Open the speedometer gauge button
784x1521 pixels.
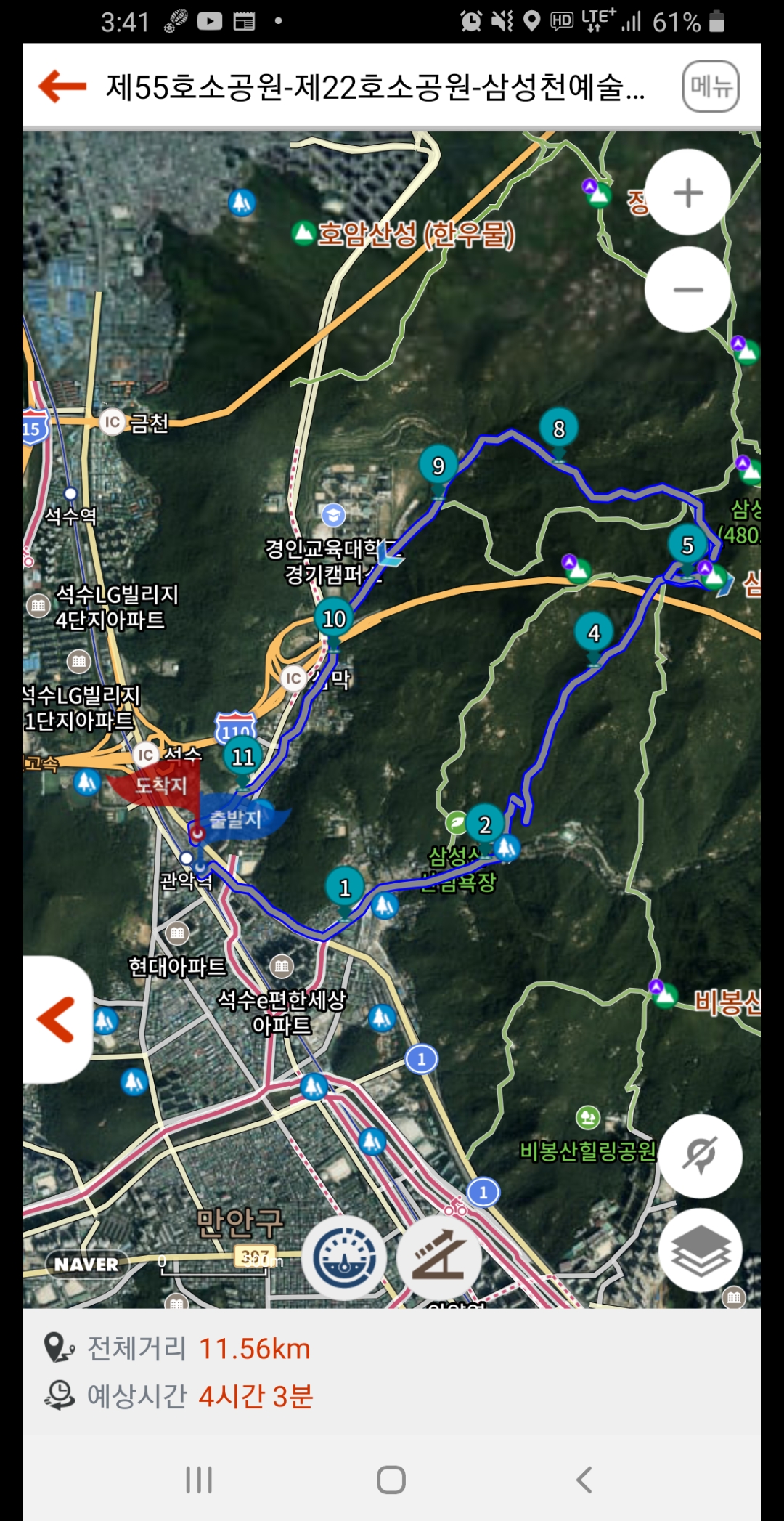[x=344, y=1258]
